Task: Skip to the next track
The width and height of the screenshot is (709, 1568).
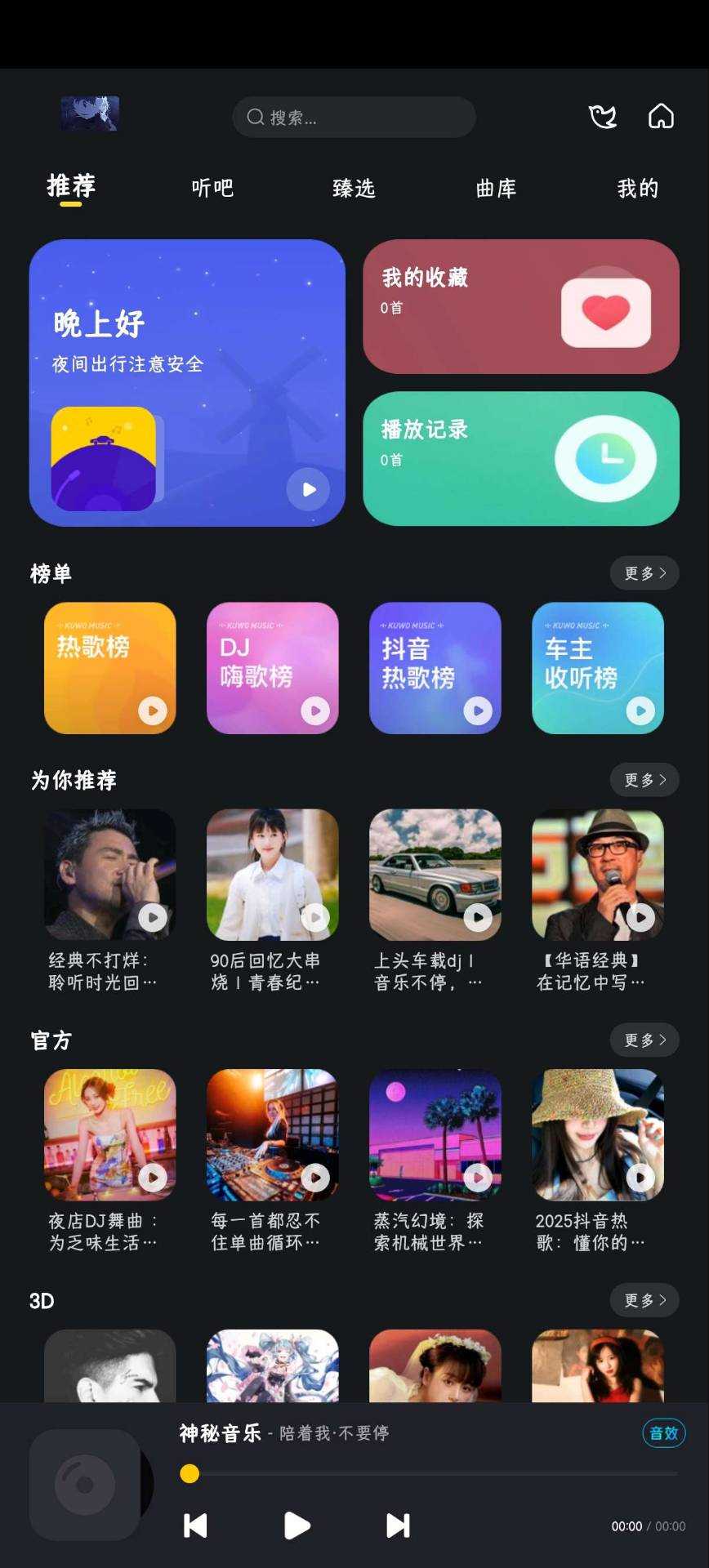Action: click(398, 1525)
